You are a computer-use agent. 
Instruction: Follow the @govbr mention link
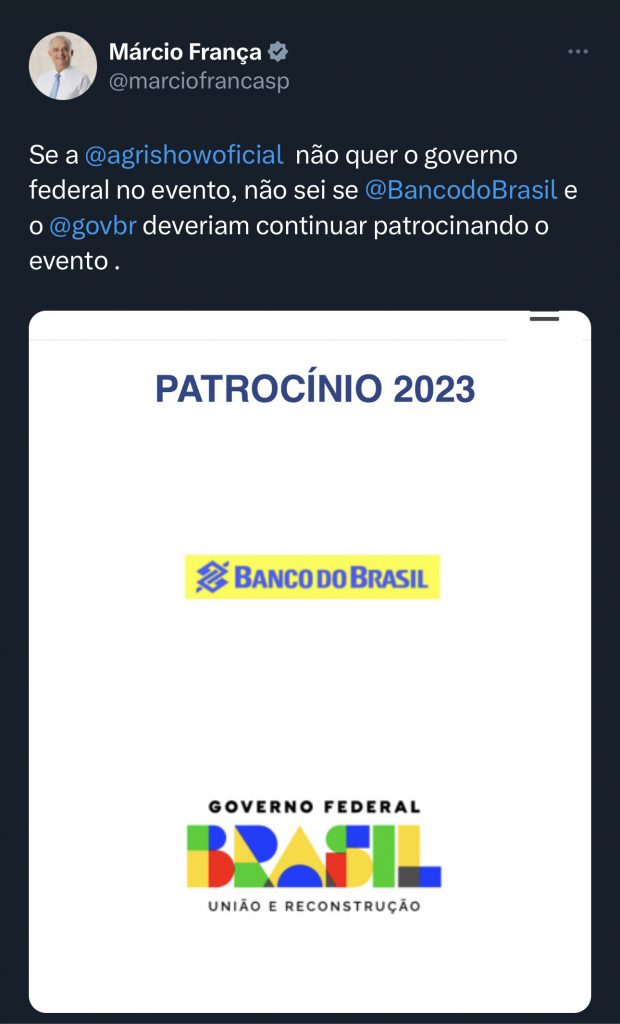tap(92, 225)
